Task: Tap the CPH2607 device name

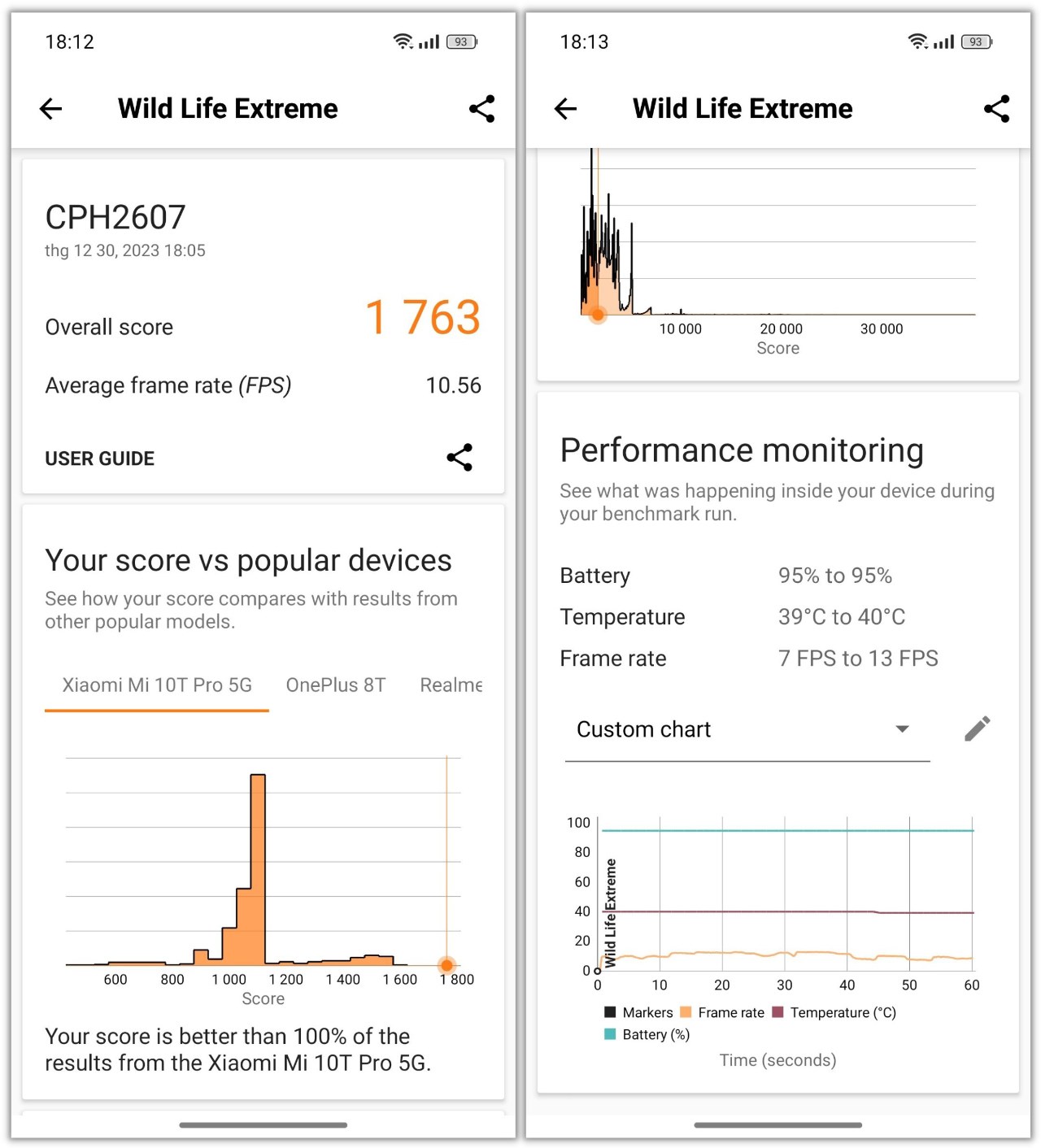Action: (115, 216)
